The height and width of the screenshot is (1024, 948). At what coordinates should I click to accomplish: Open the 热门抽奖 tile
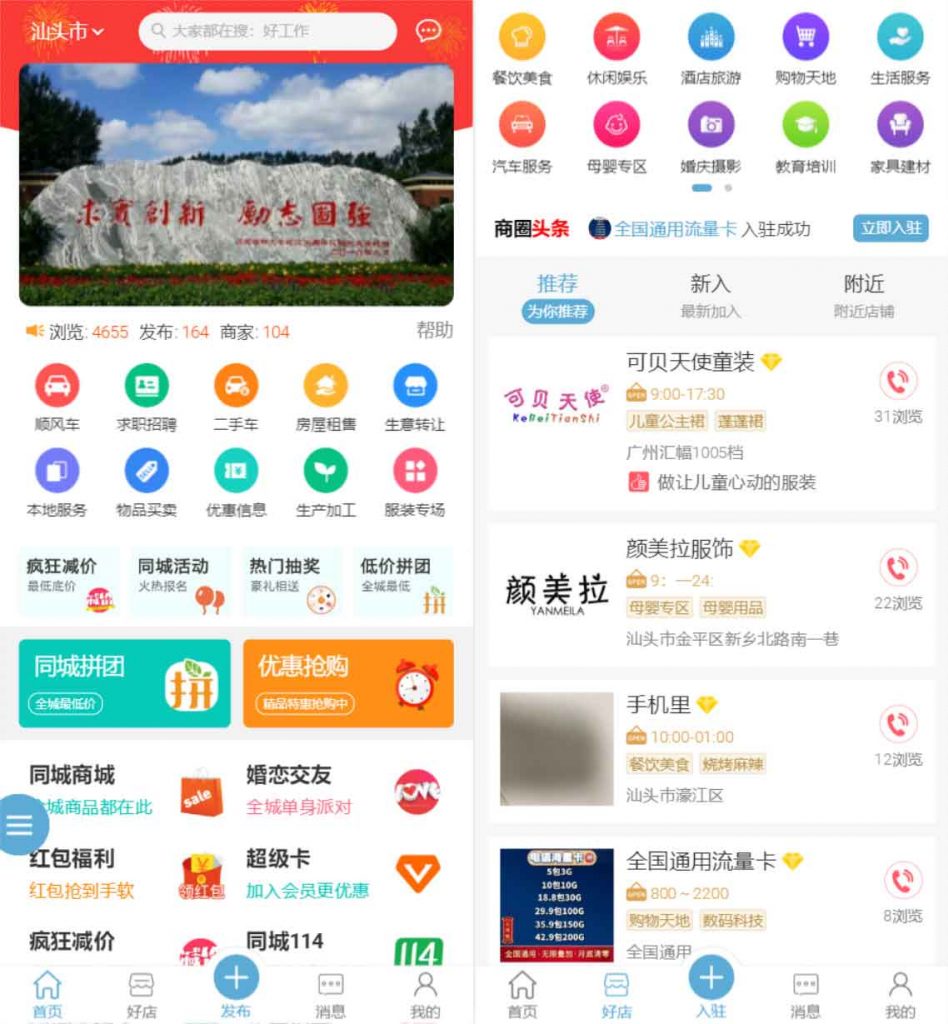[x=293, y=581]
